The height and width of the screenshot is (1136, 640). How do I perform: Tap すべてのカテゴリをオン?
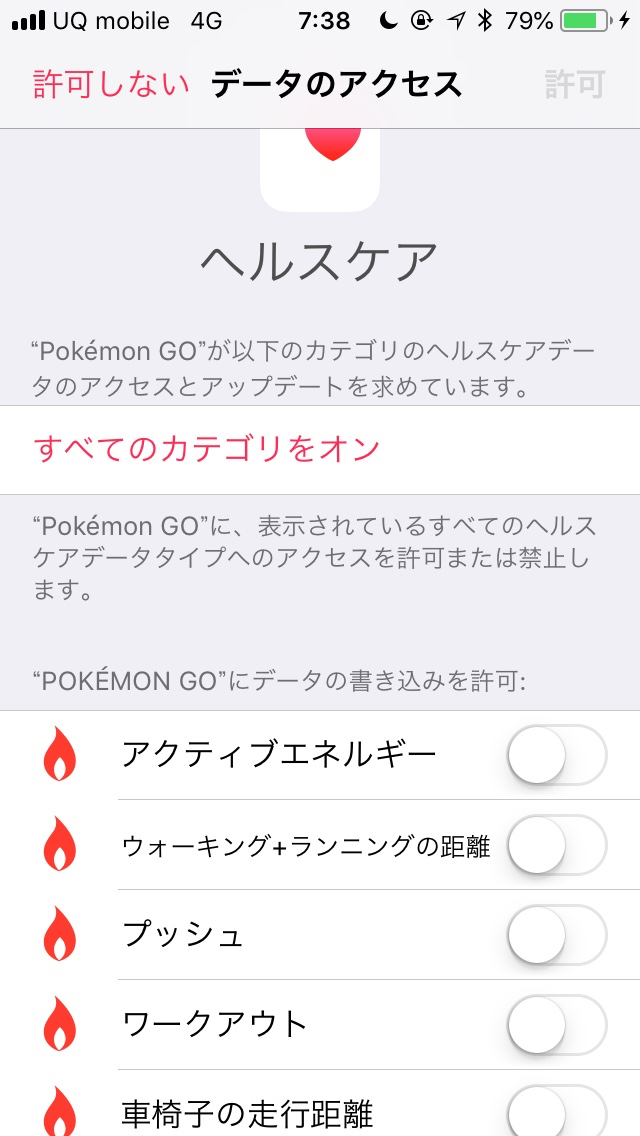coord(207,449)
